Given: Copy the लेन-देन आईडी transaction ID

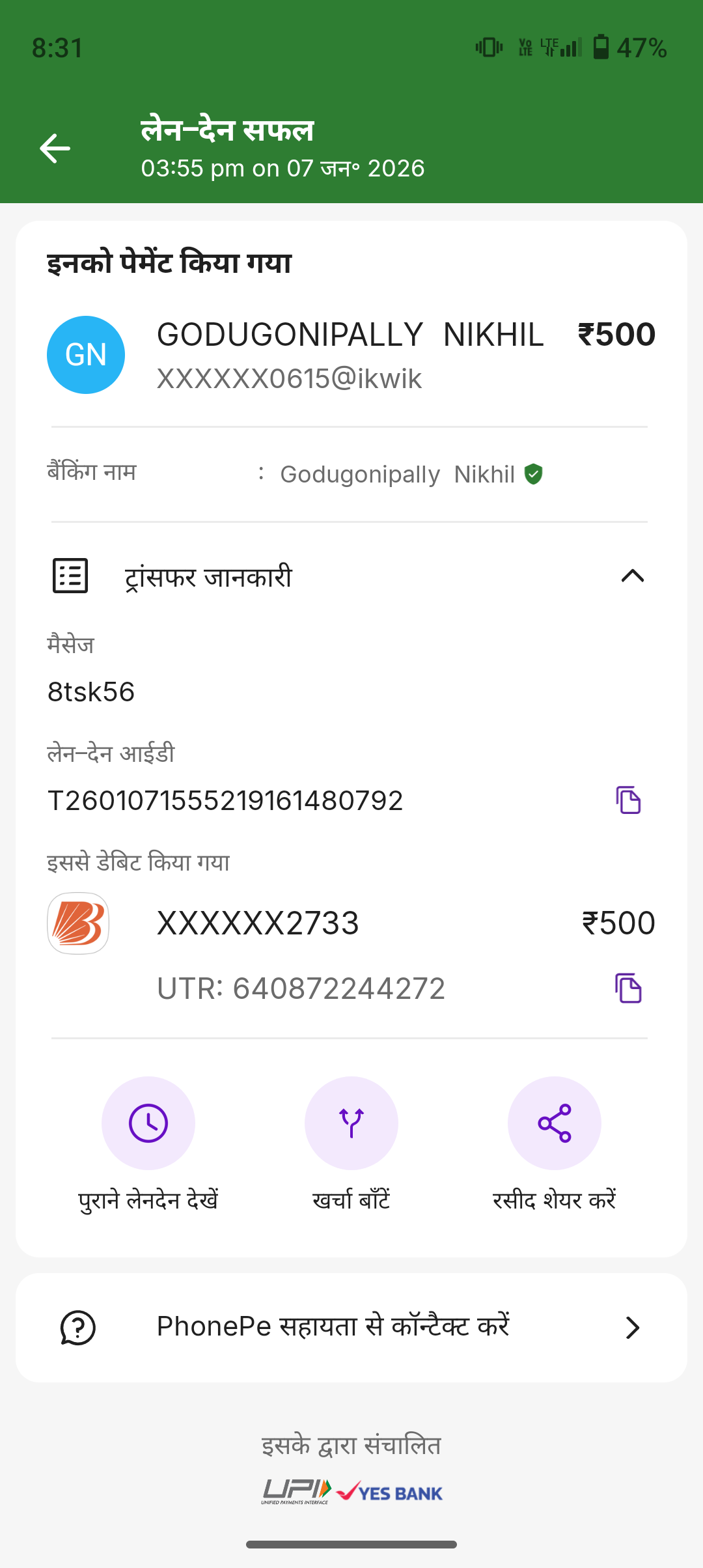Looking at the screenshot, I should click(x=628, y=800).
